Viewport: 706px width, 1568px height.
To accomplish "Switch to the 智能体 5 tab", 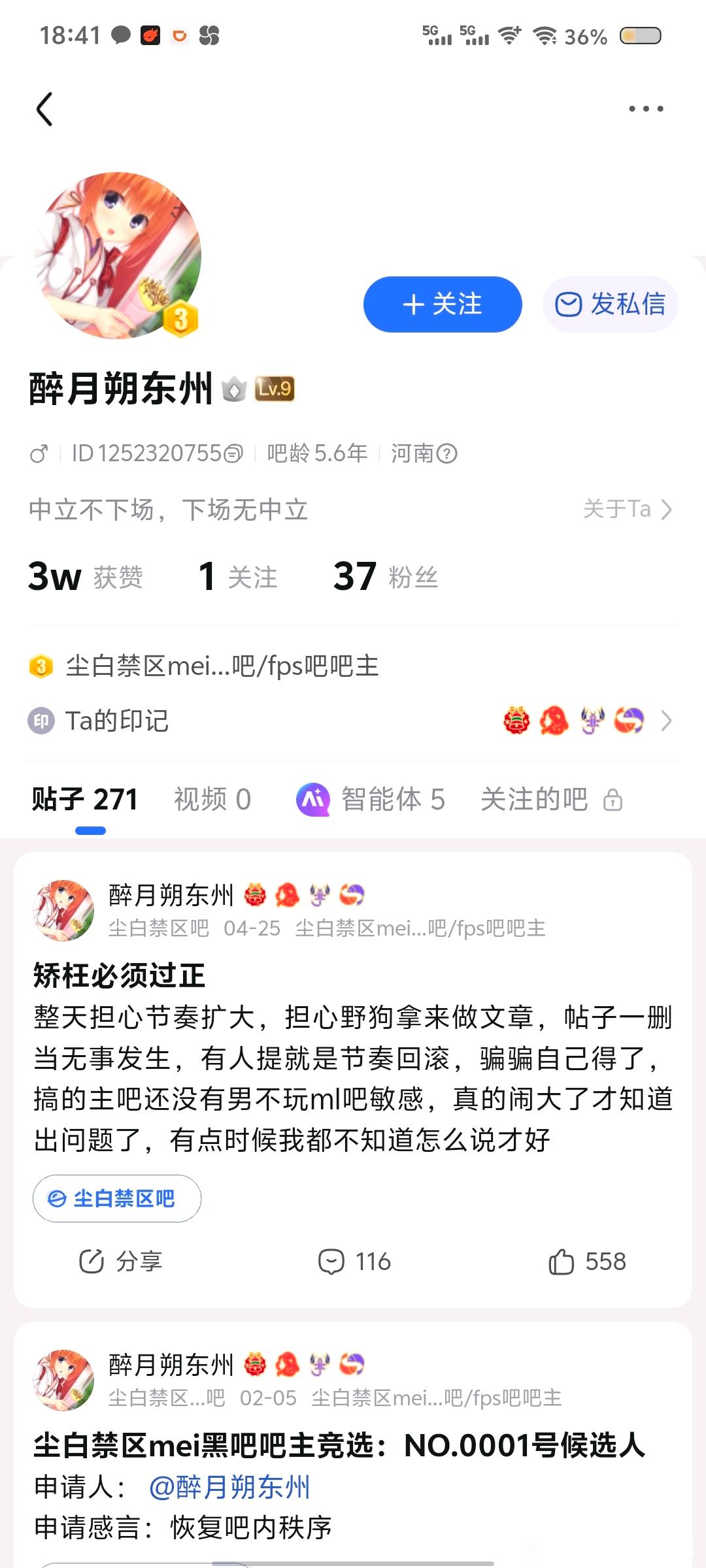I will click(371, 799).
